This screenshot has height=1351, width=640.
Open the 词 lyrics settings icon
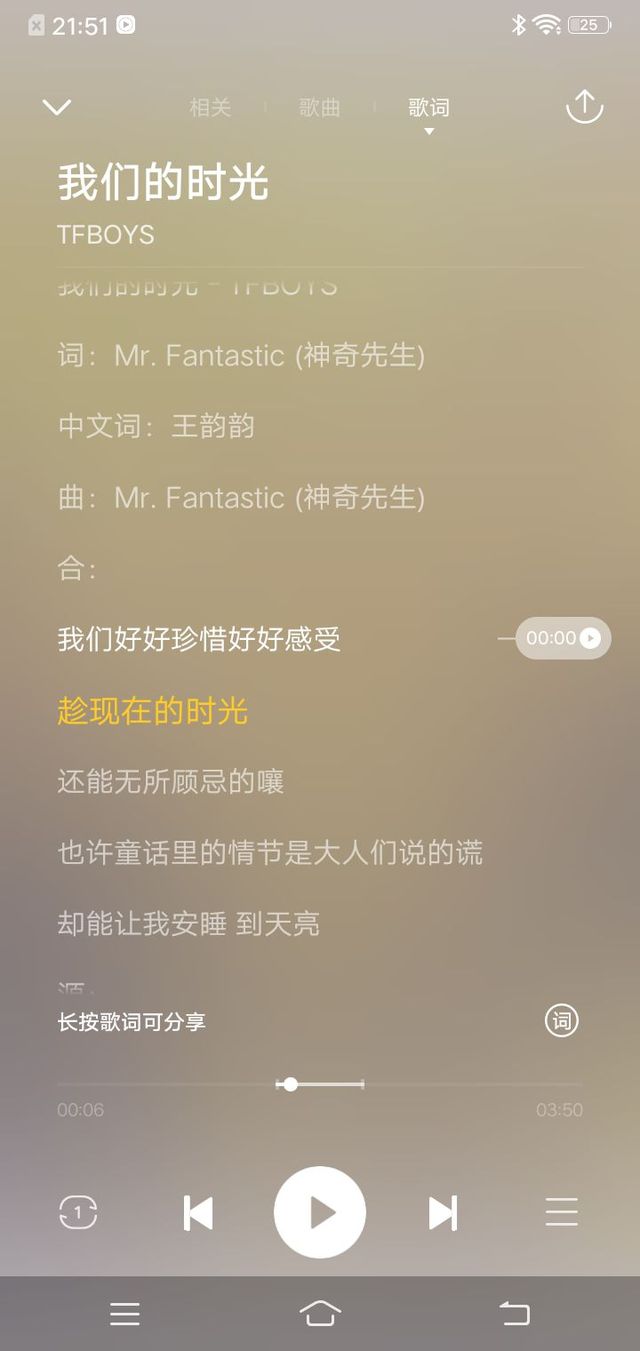point(562,1021)
